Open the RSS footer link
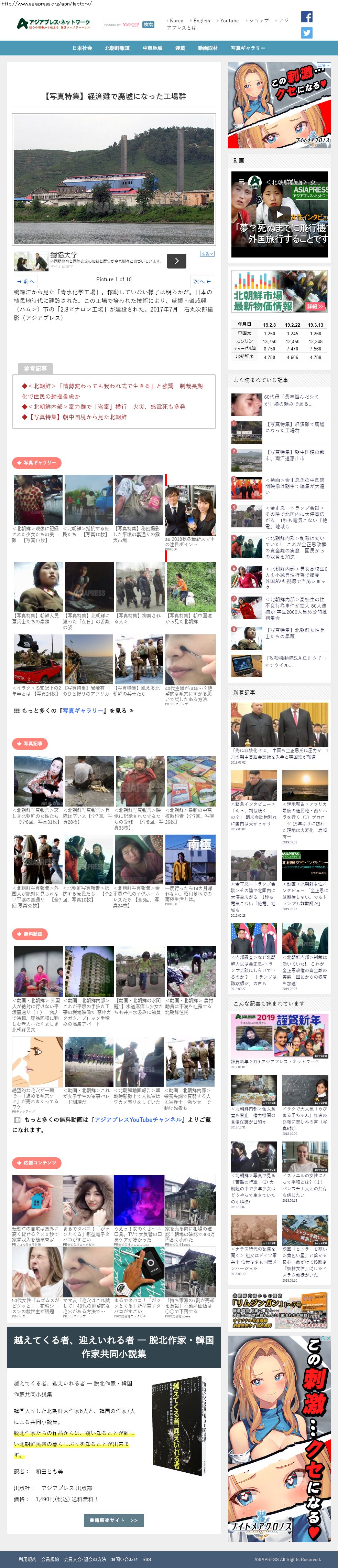Viewport: 338px width, 1568px height. [x=146, y=1559]
